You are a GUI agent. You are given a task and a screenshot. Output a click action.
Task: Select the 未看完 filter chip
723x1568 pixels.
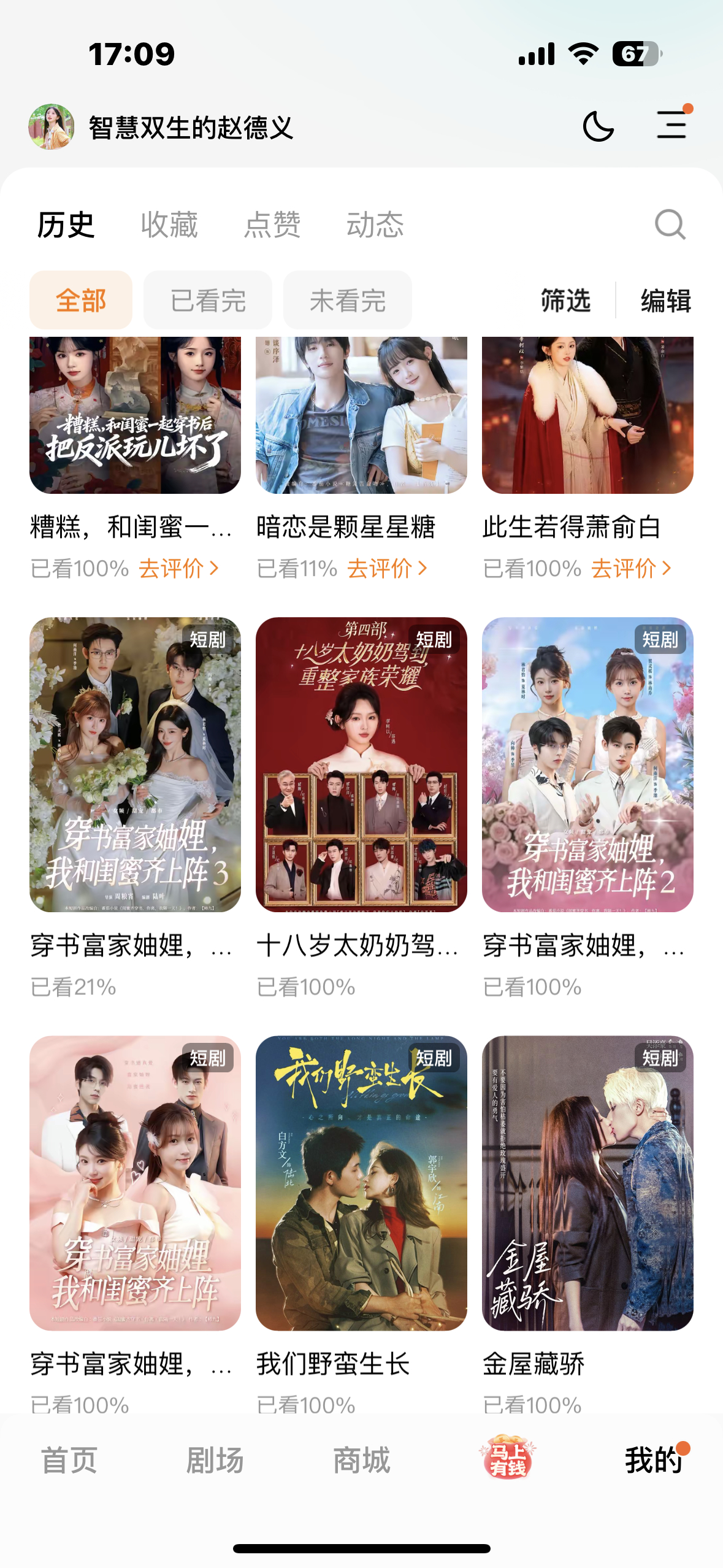[x=348, y=301]
